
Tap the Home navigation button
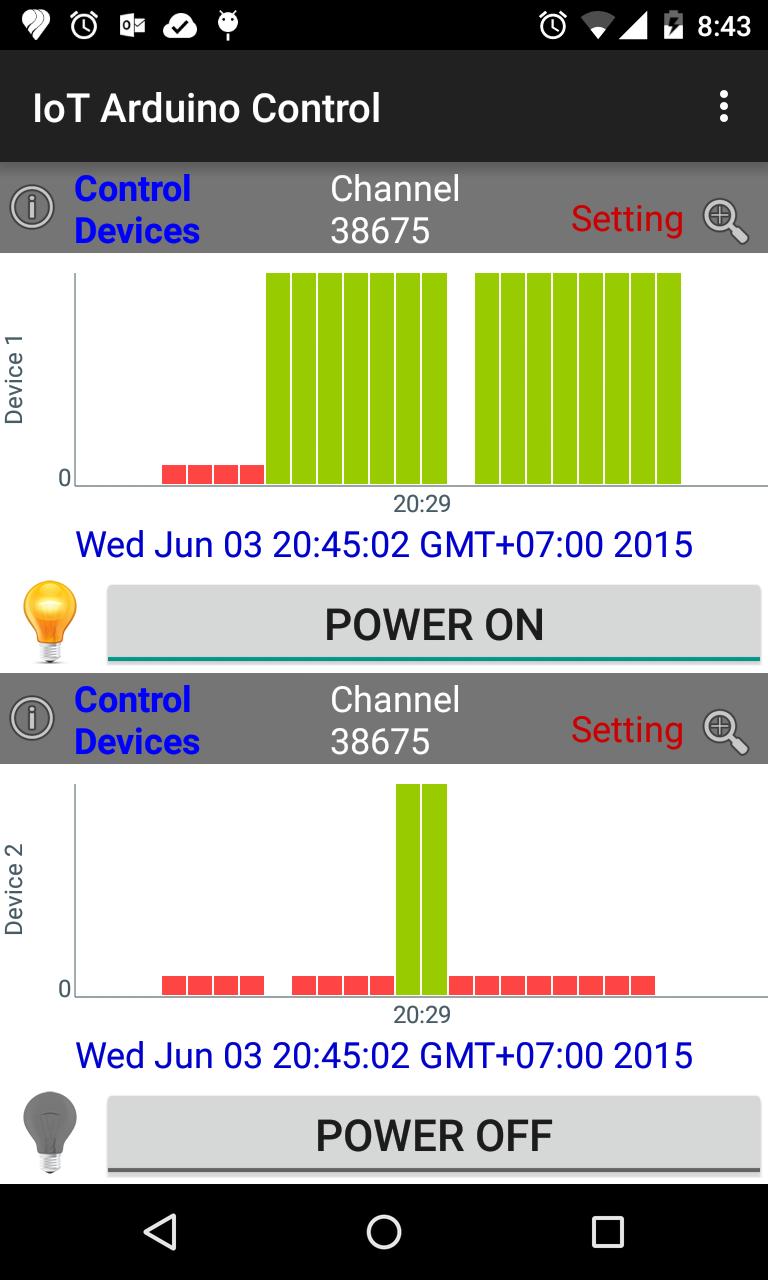(383, 1233)
